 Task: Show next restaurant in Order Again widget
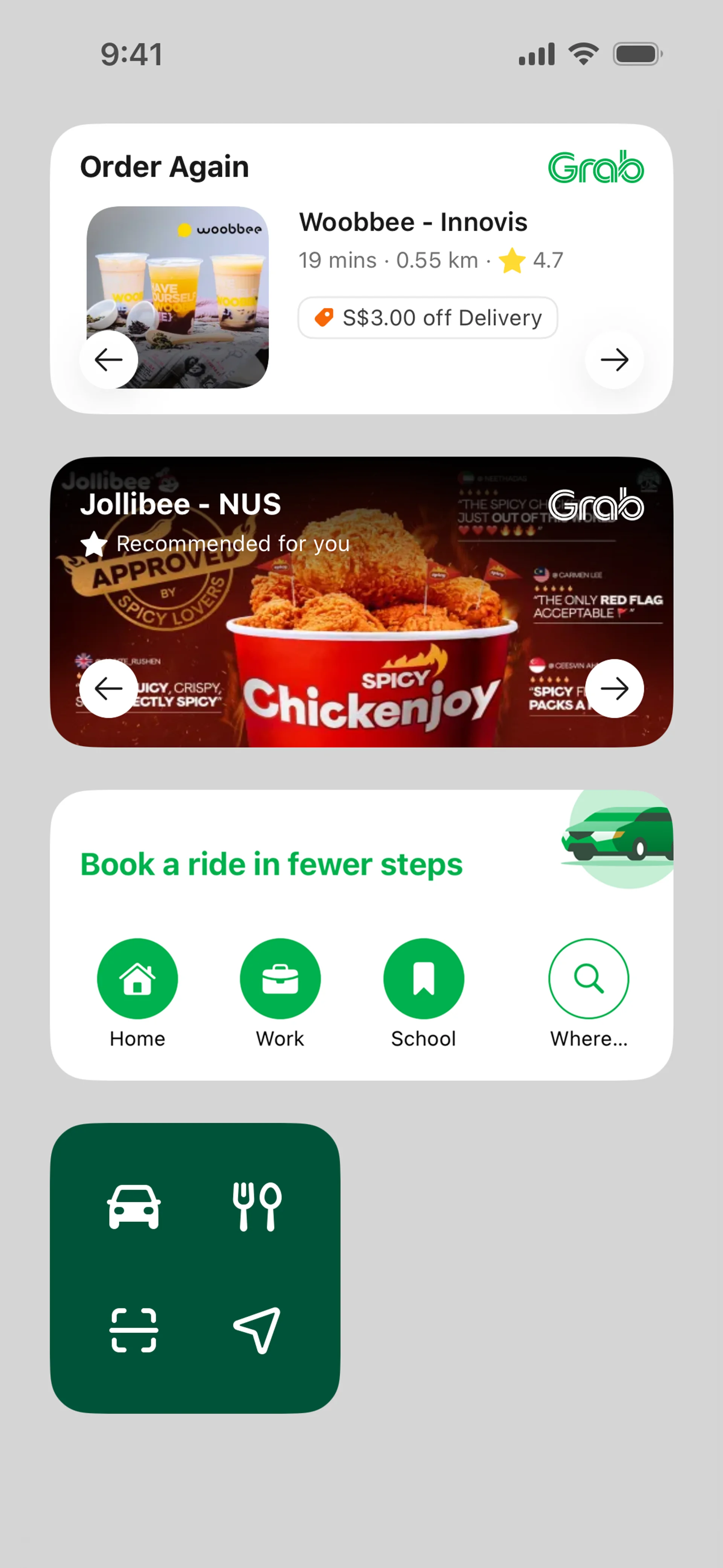click(614, 360)
